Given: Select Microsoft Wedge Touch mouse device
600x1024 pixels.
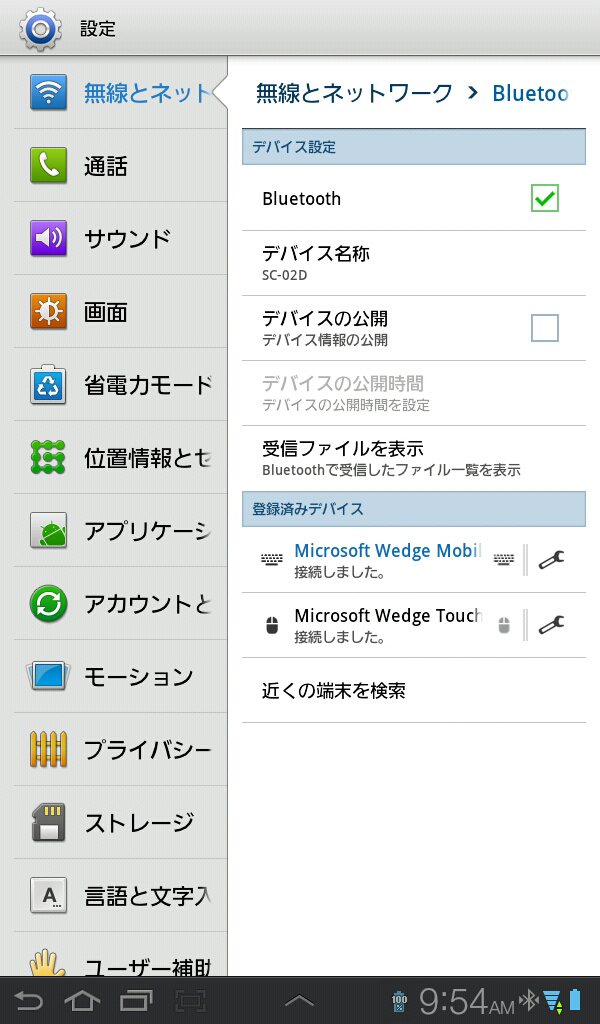Looking at the screenshot, I should [x=385, y=625].
